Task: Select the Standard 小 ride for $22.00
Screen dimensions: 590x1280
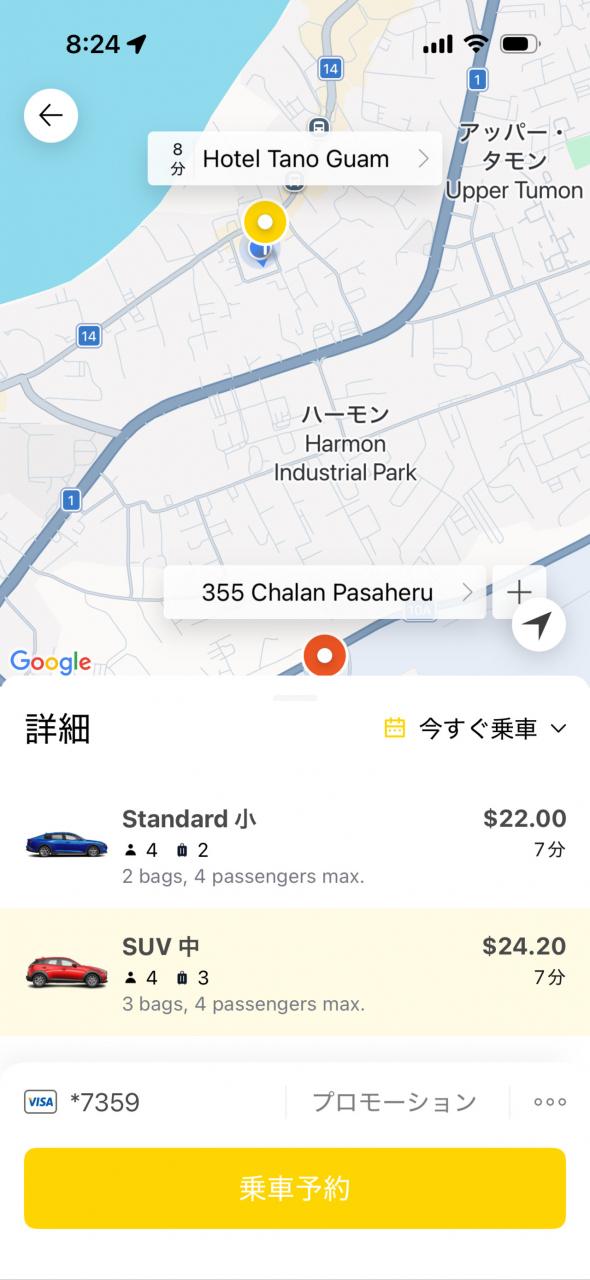Action: coord(295,845)
